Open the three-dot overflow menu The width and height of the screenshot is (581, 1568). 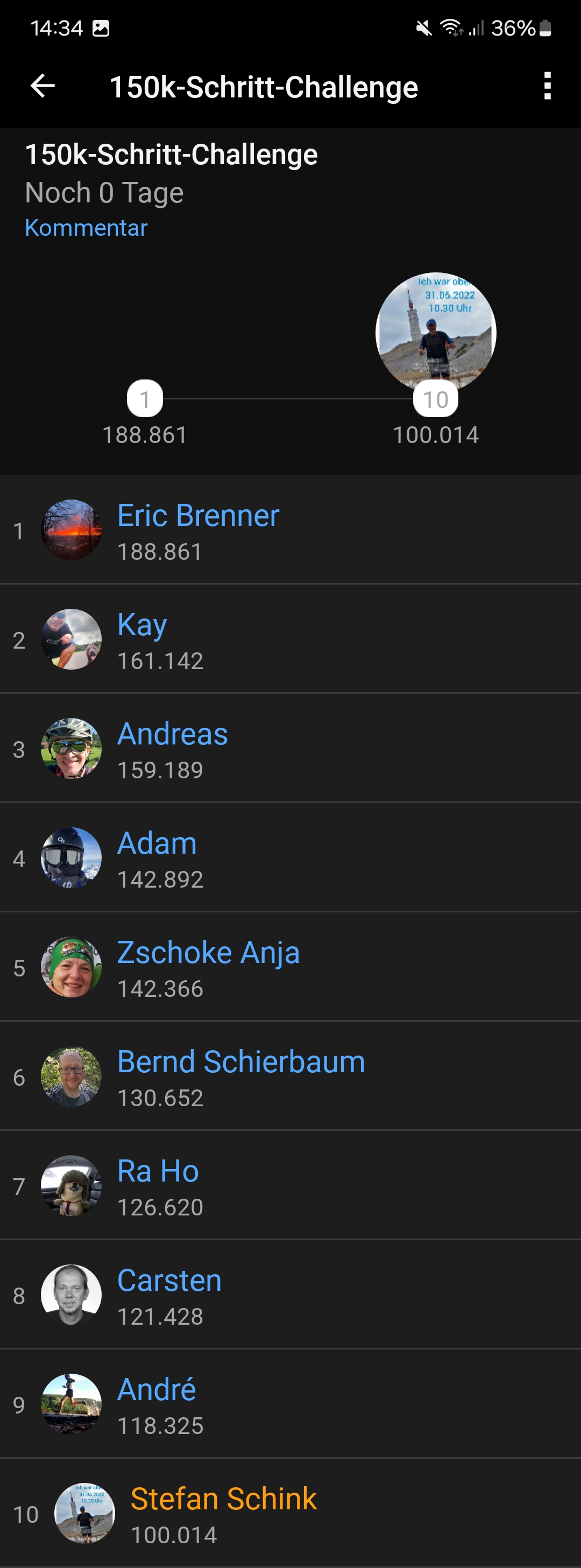[x=547, y=86]
